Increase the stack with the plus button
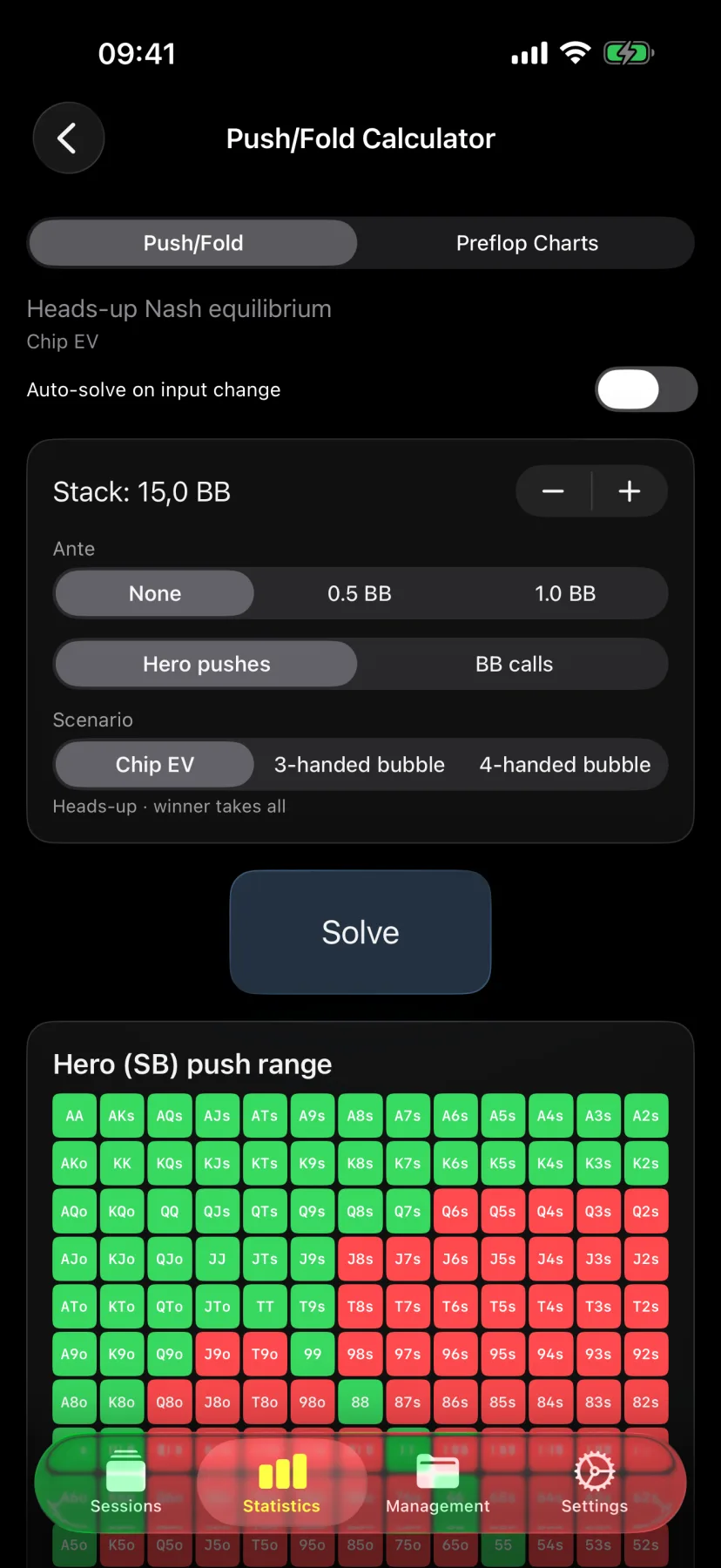 click(630, 491)
